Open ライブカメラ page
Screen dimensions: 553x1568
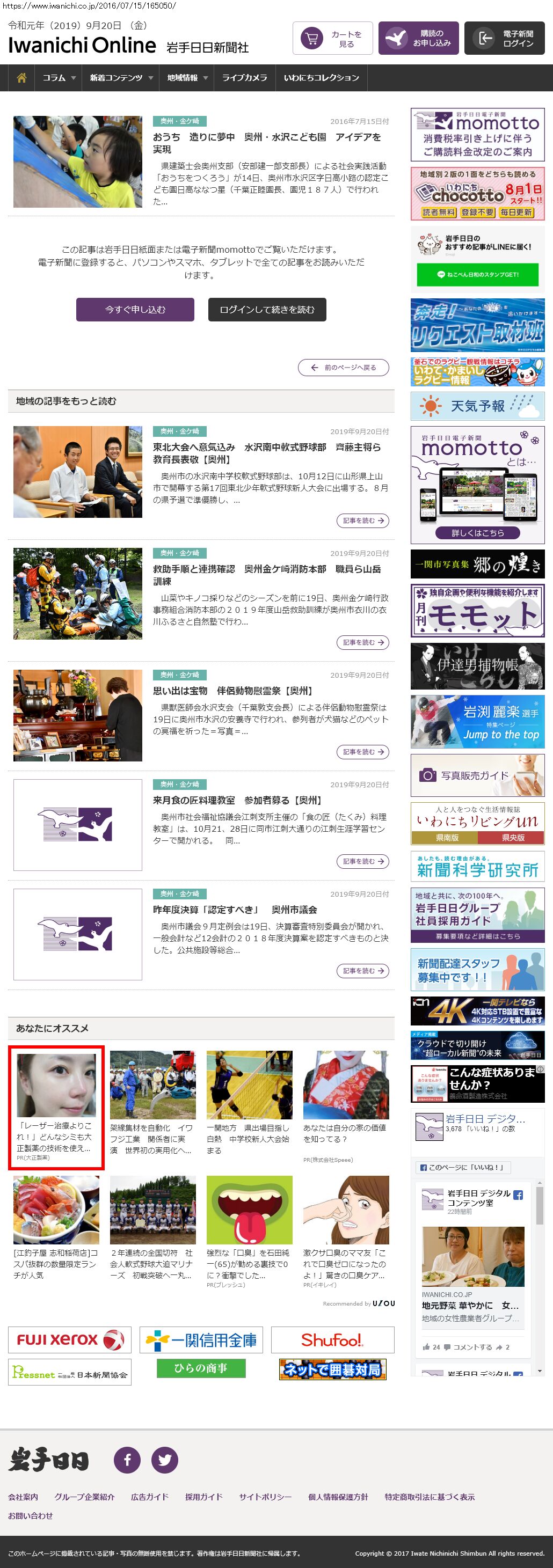click(244, 78)
